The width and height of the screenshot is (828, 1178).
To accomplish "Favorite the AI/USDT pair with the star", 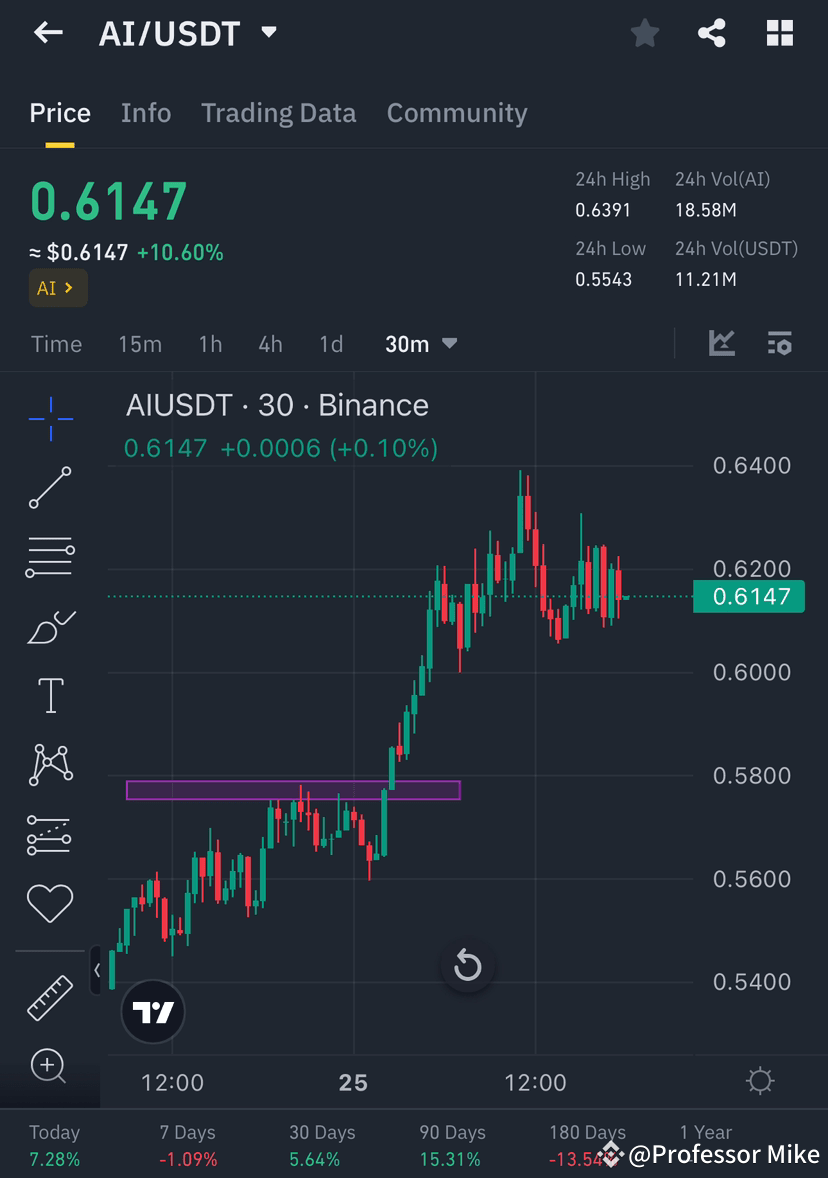I will pos(645,32).
